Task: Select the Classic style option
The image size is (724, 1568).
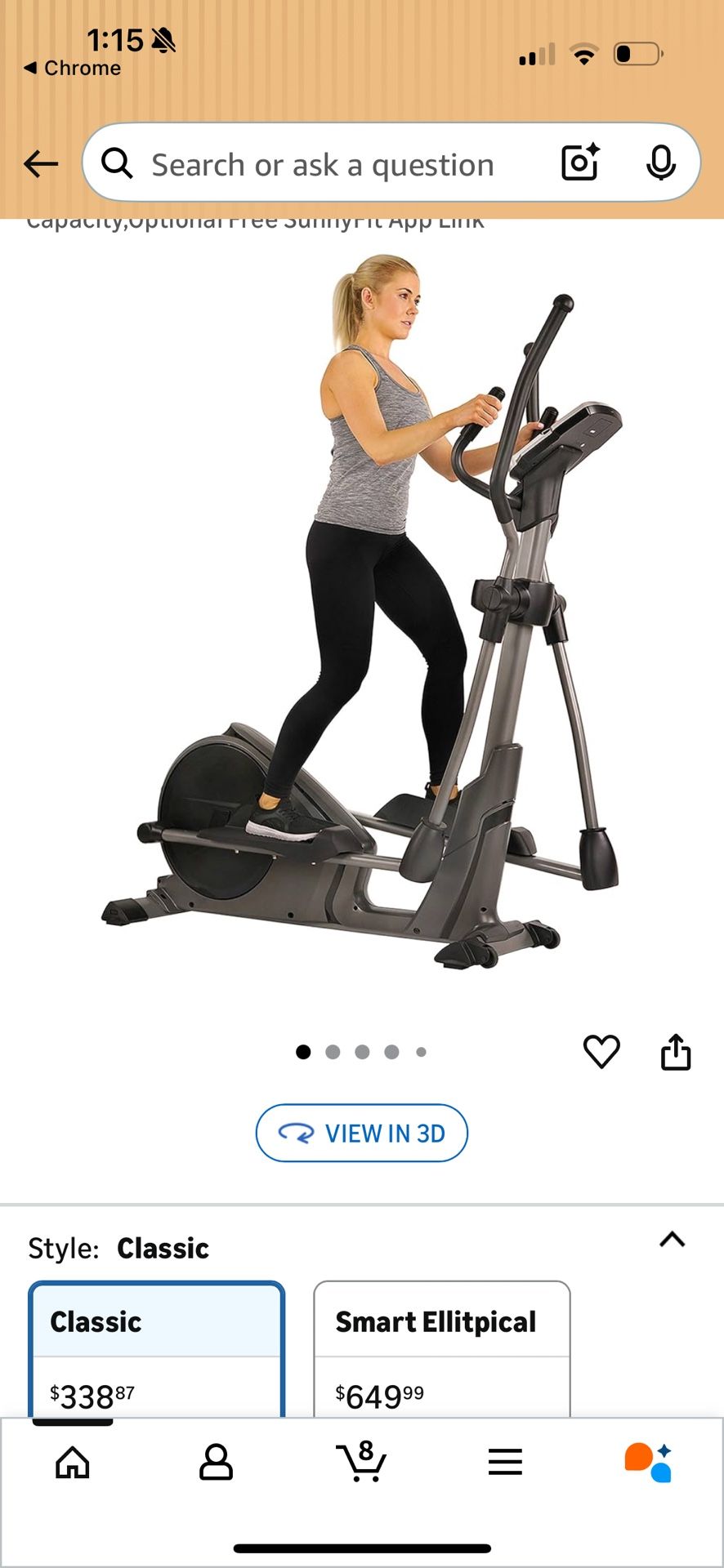Action: pyautogui.click(x=157, y=1347)
